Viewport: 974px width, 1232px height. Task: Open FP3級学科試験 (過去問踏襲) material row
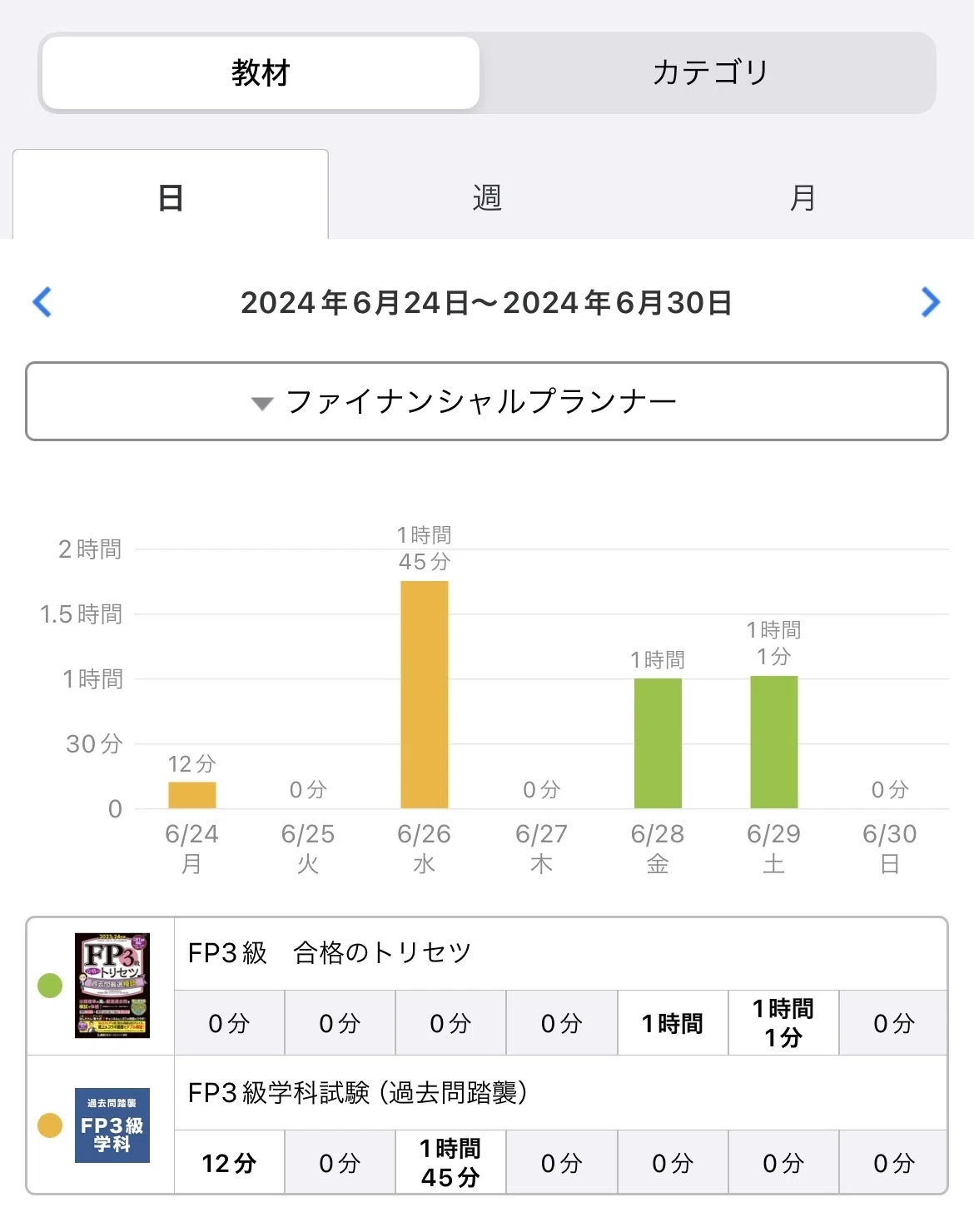click(487, 1125)
